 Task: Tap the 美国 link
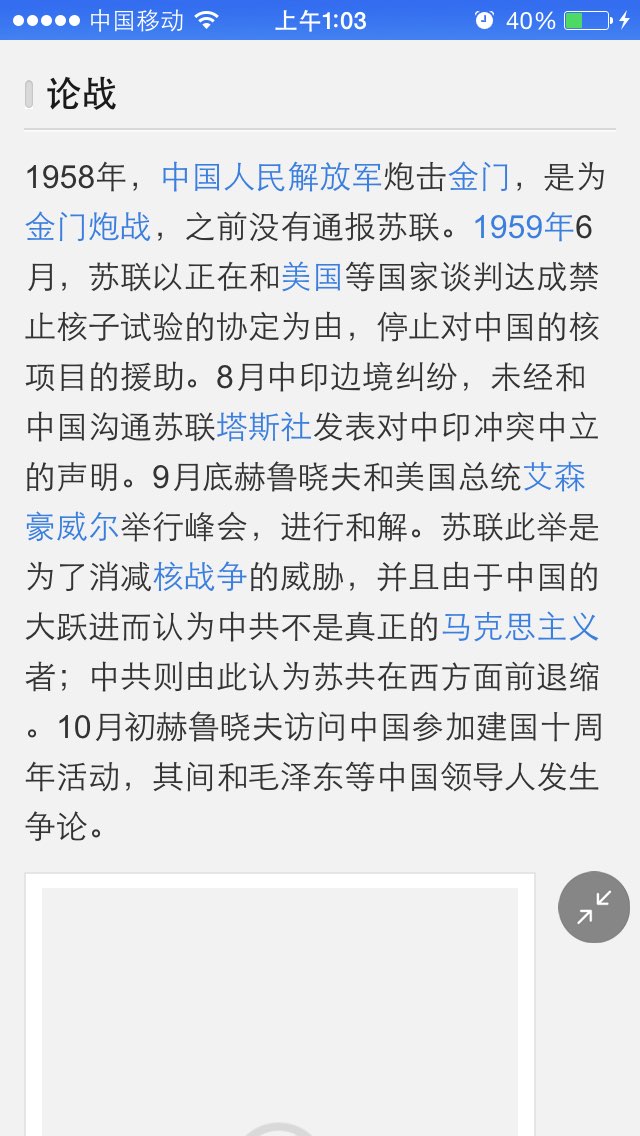(x=311, y=277)
